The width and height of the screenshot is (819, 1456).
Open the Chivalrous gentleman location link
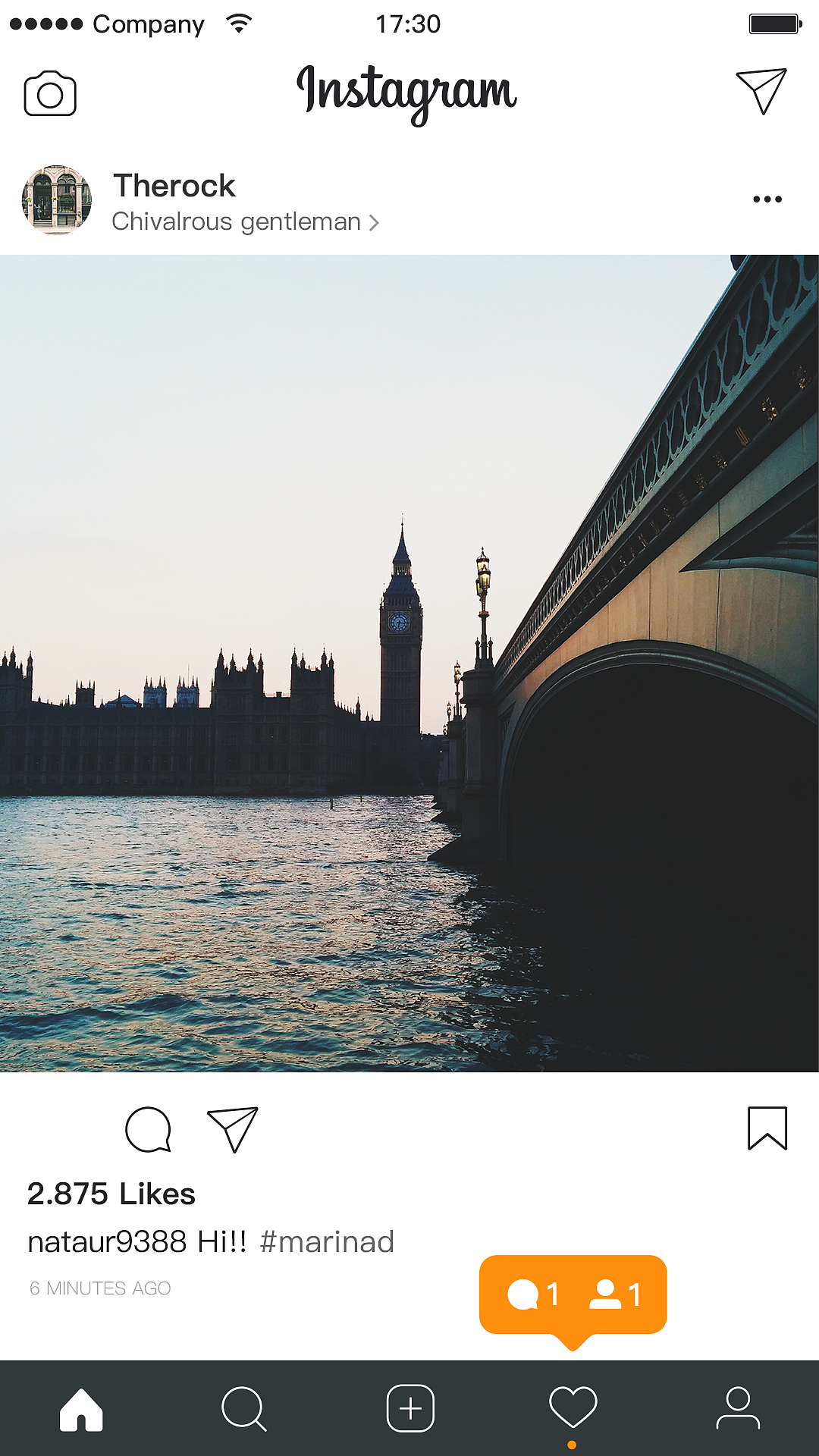pyautogui.click(x=246, y=222)
